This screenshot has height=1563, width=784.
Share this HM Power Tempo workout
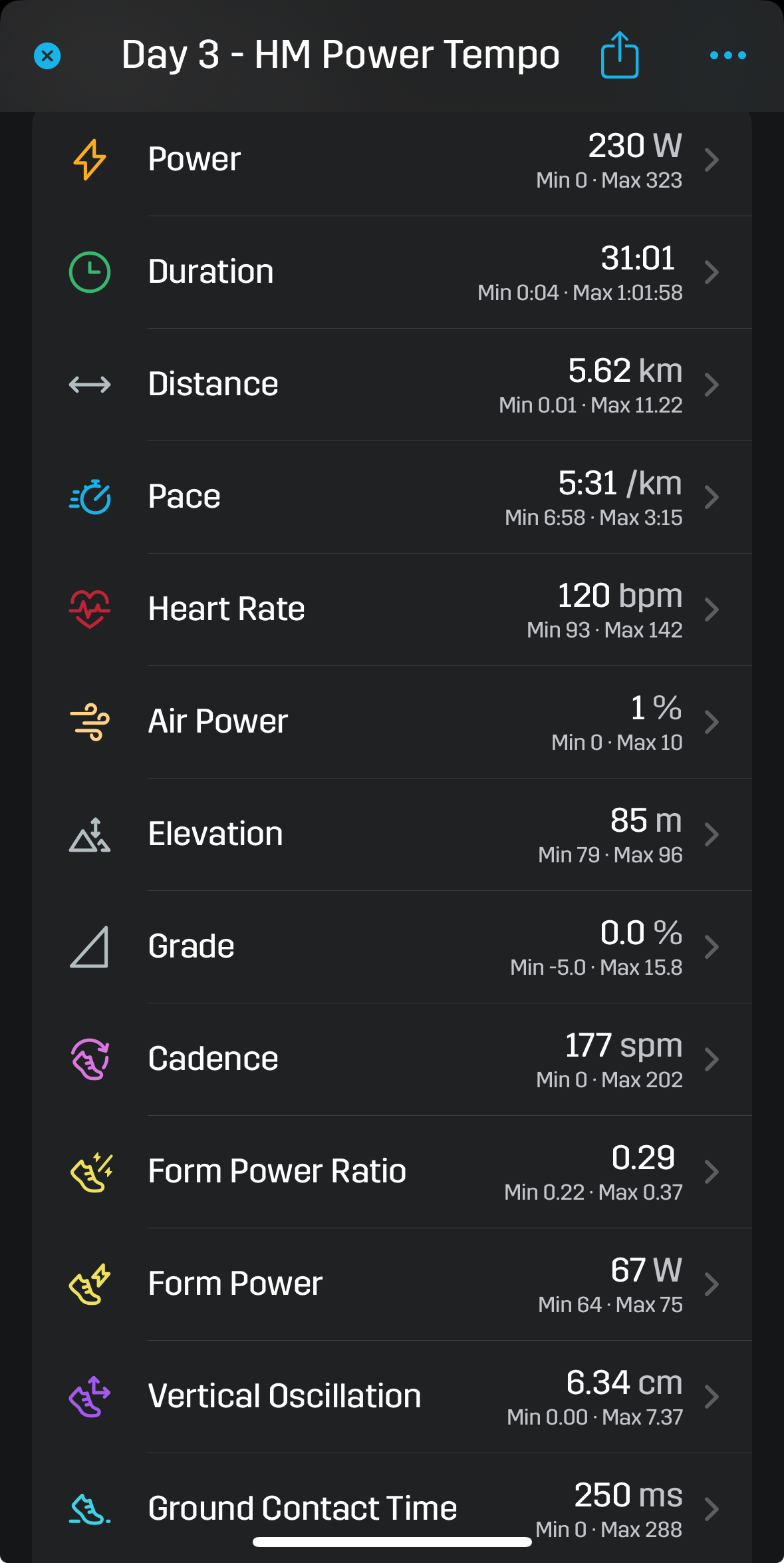(x=620, y=55)
